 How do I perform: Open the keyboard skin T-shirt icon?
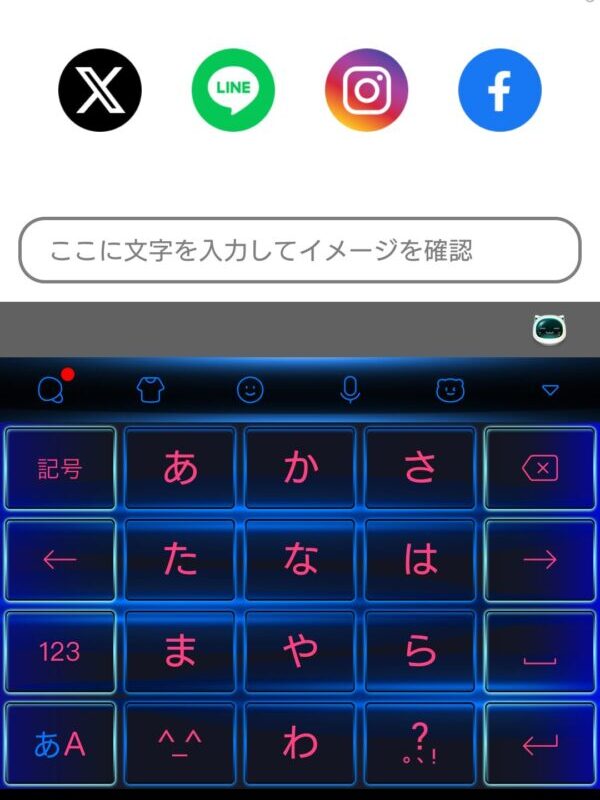click(x=150, y=390)
